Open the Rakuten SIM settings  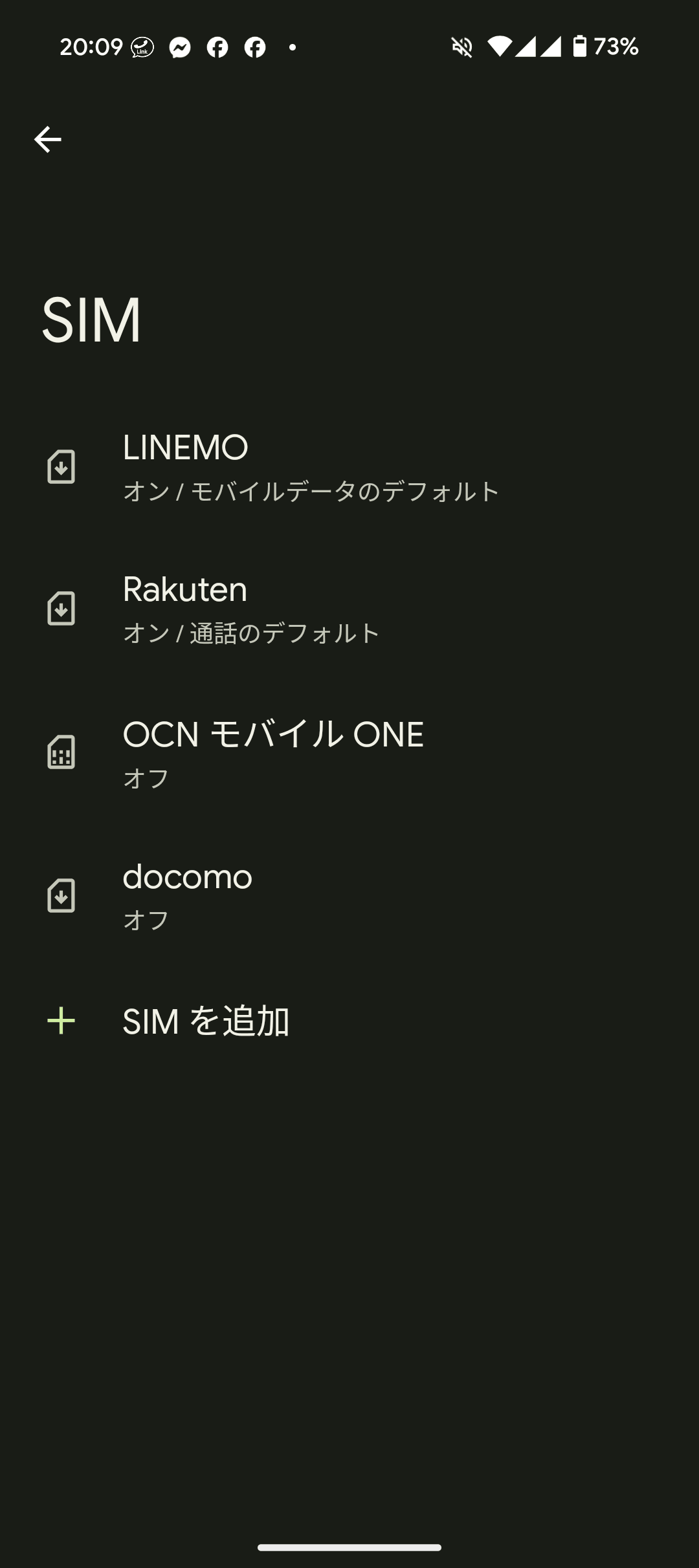tap(252, 609)
